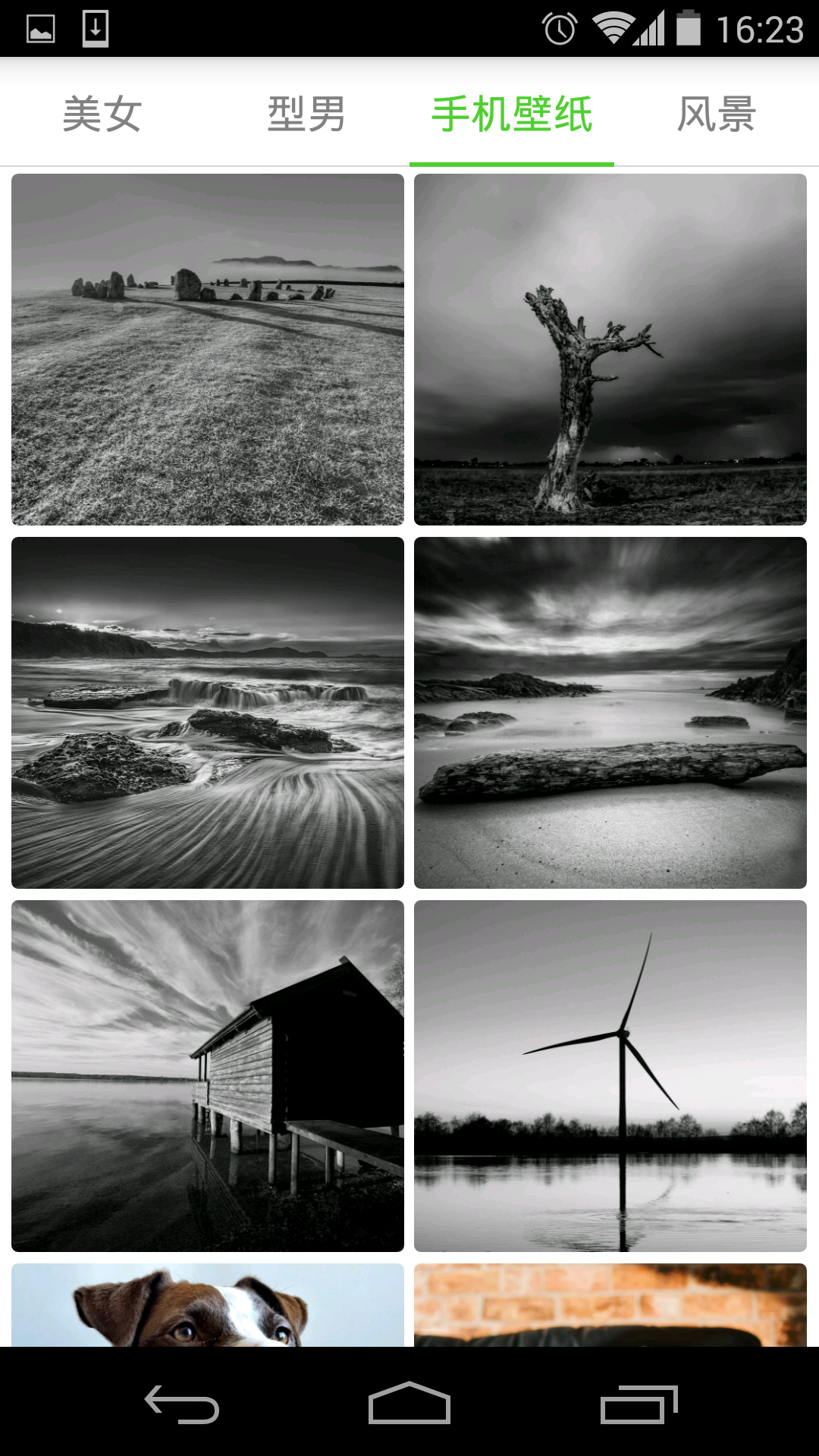Switch to the 型男 tab

pyautogui.click(x=306, y=114)
